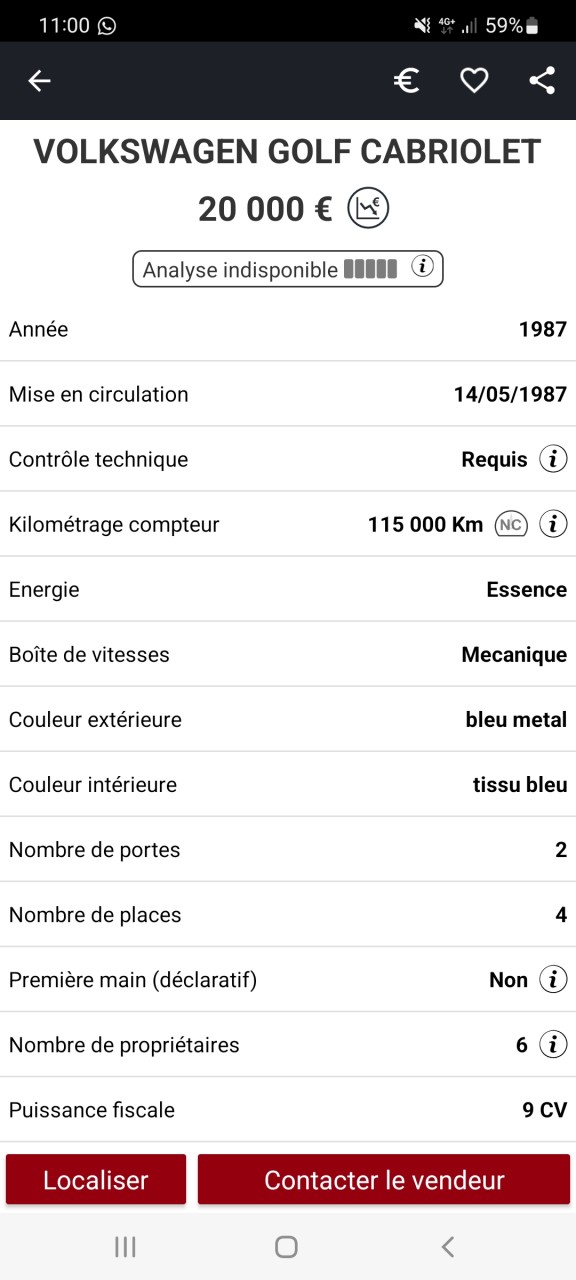Viewport: 576px width, 1280px height.
Task: Go back using the top arrow
Action: click(x=39, y=81)
